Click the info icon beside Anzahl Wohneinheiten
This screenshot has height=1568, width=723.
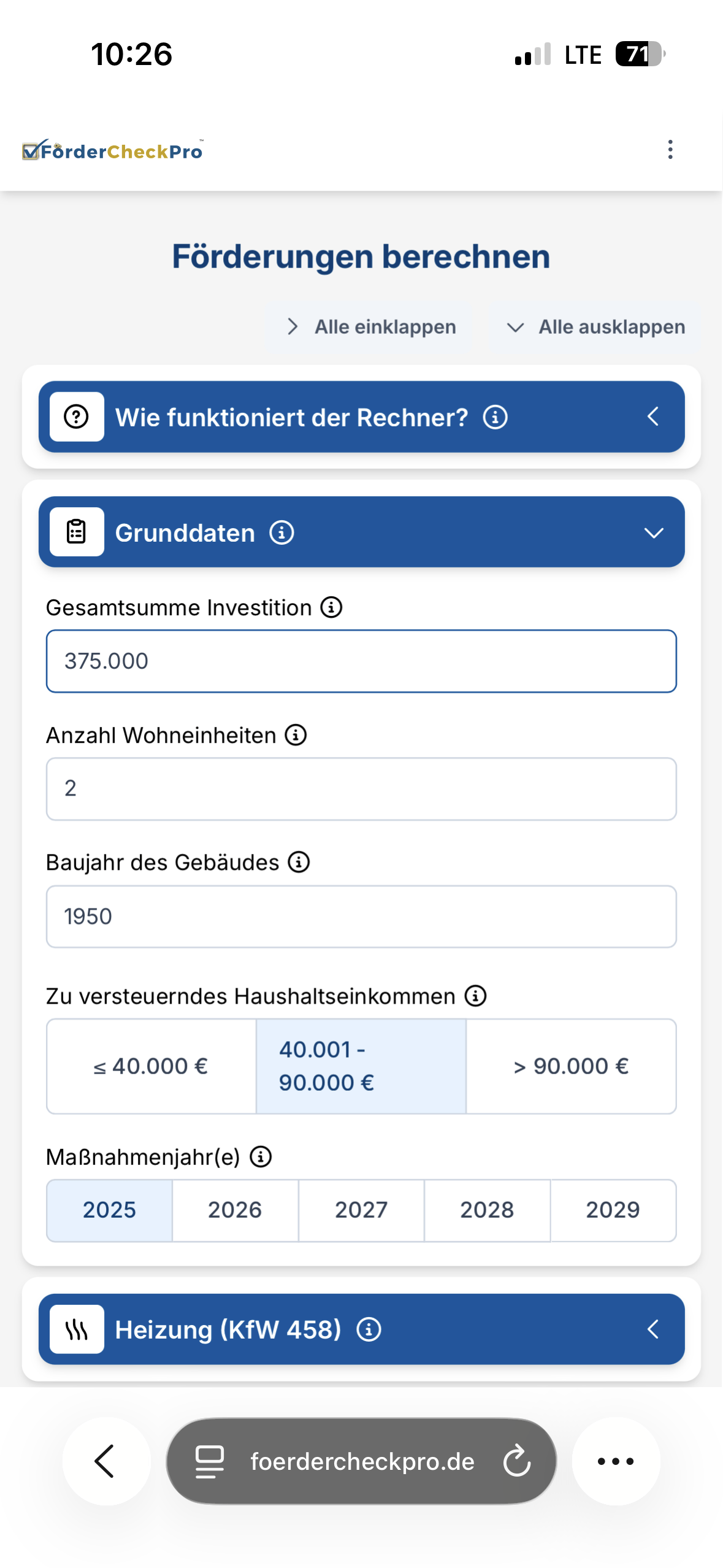[297, 734]
